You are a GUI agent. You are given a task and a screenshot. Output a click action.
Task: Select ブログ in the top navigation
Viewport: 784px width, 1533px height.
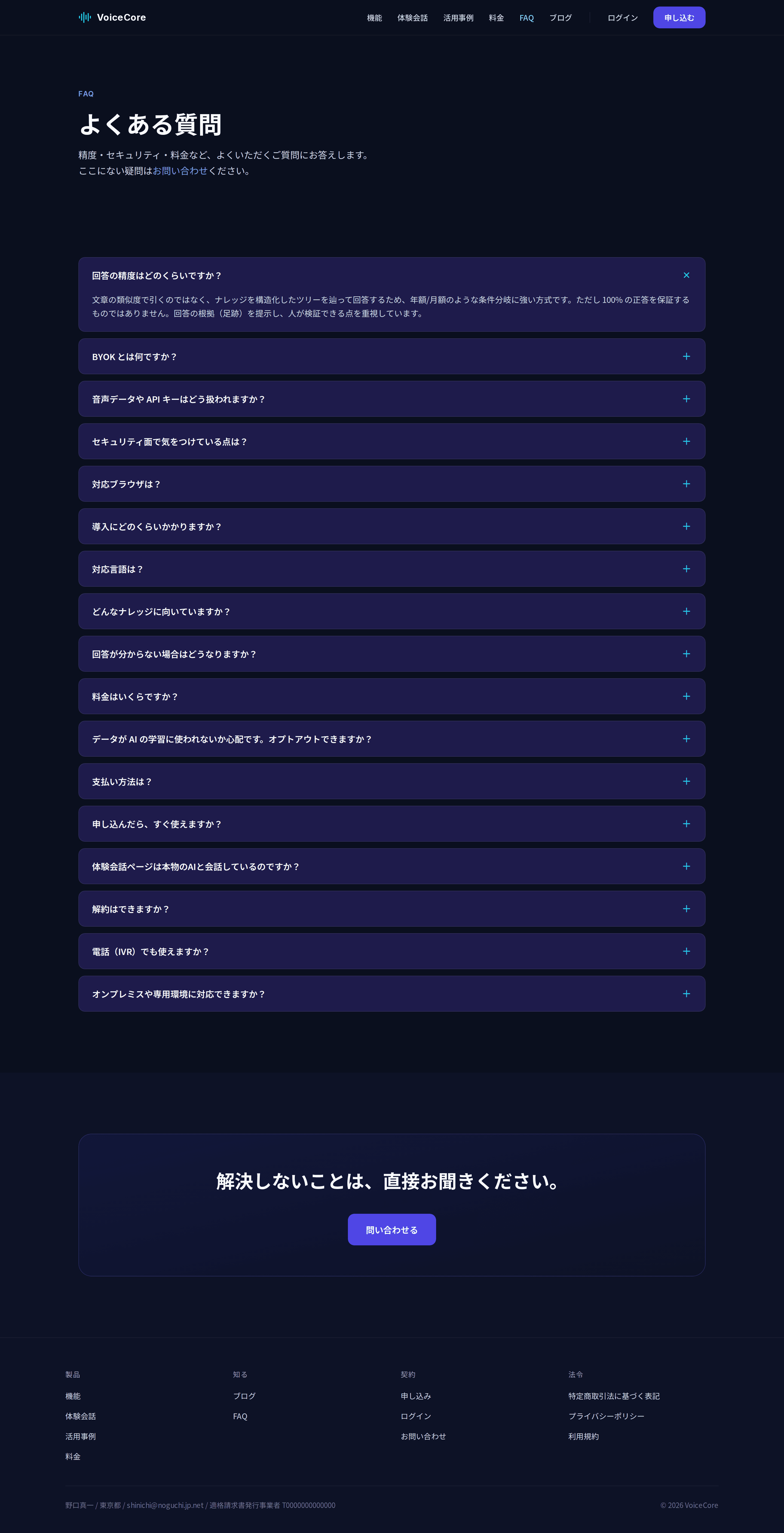560,18
